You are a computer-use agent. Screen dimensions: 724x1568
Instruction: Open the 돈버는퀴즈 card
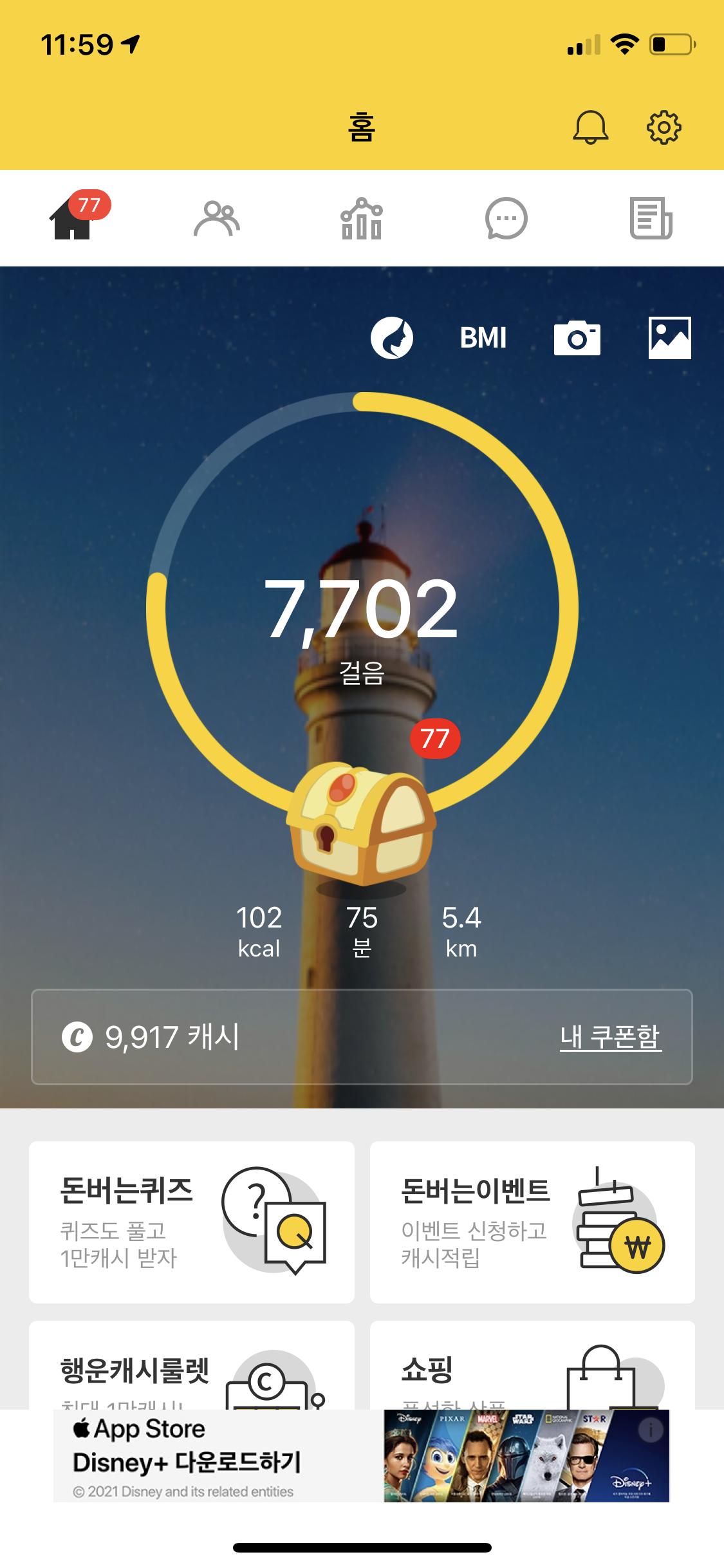coord(192,1222)
